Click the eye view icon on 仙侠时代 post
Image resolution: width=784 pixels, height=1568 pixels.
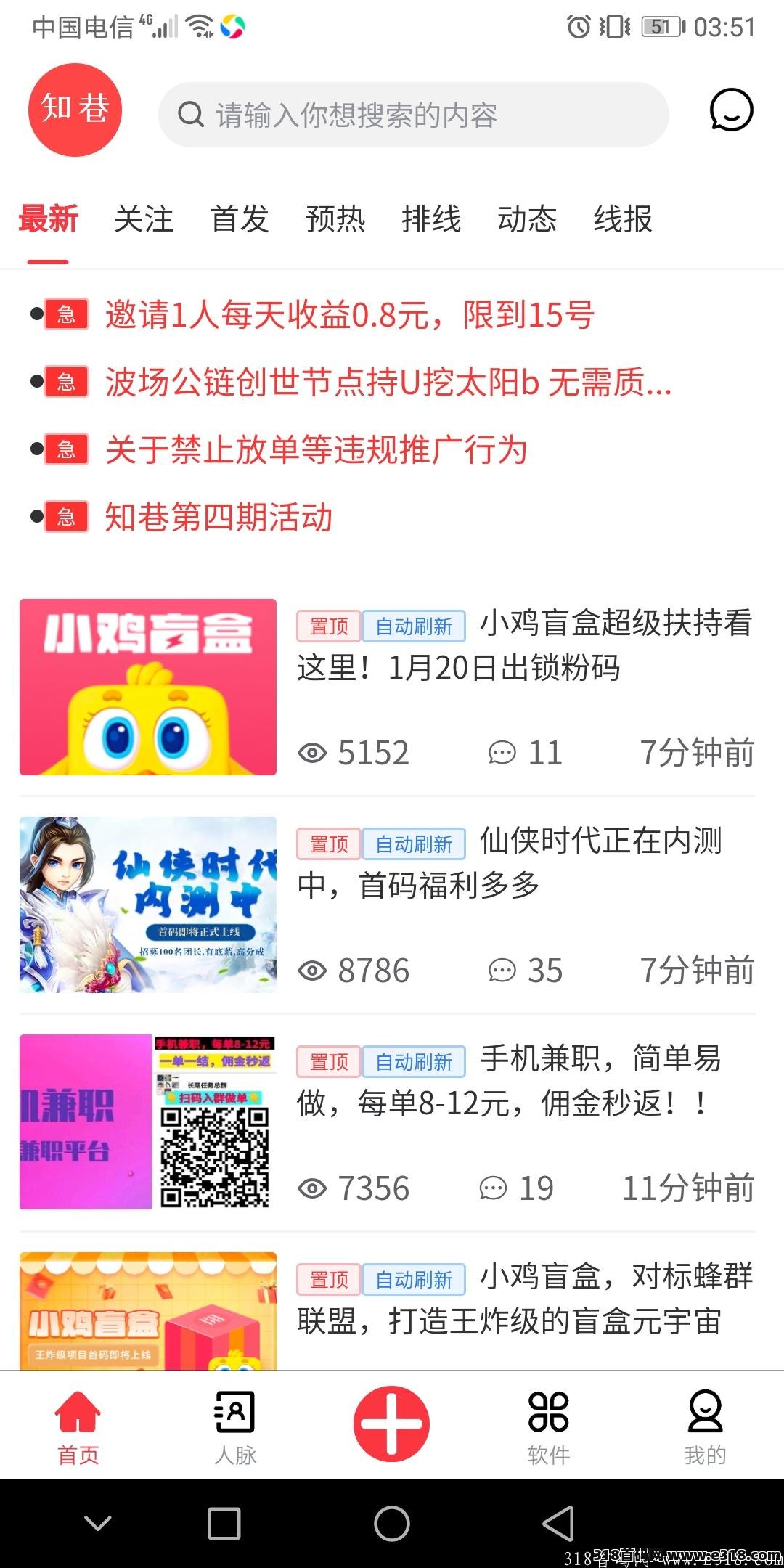[x=314, y=969]
